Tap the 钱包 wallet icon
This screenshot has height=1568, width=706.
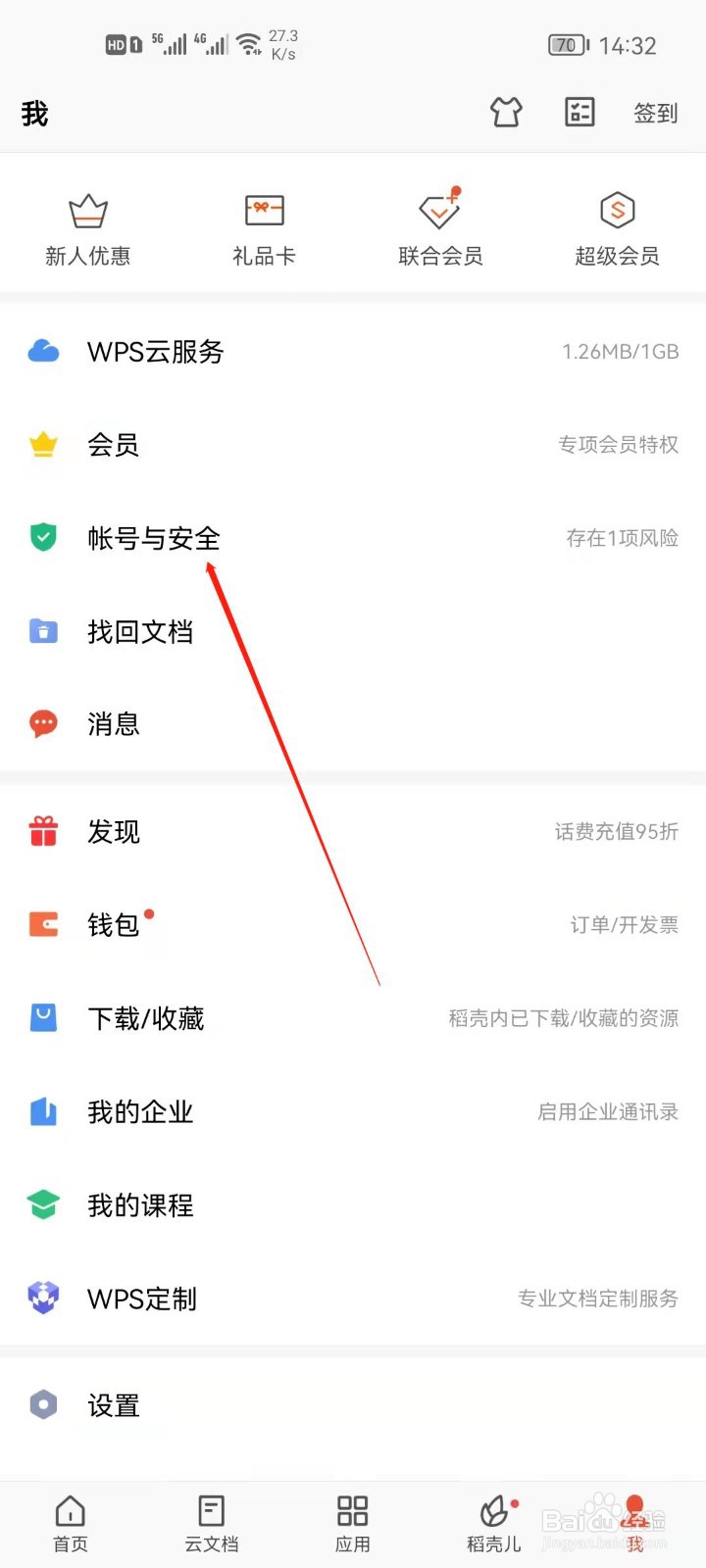pyautogui.click(x=43, y=924)
